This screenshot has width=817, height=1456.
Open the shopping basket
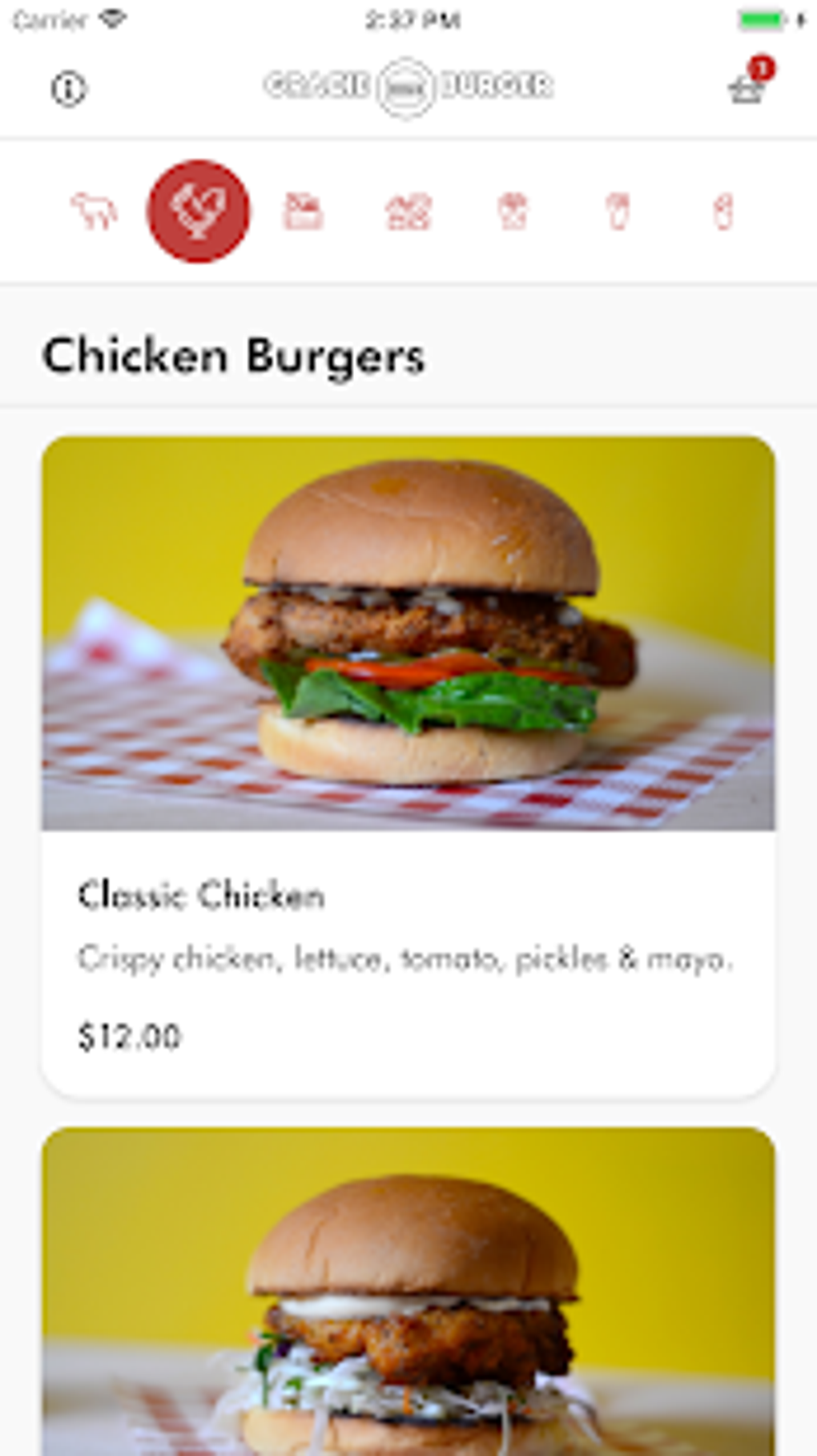[747, 87]
